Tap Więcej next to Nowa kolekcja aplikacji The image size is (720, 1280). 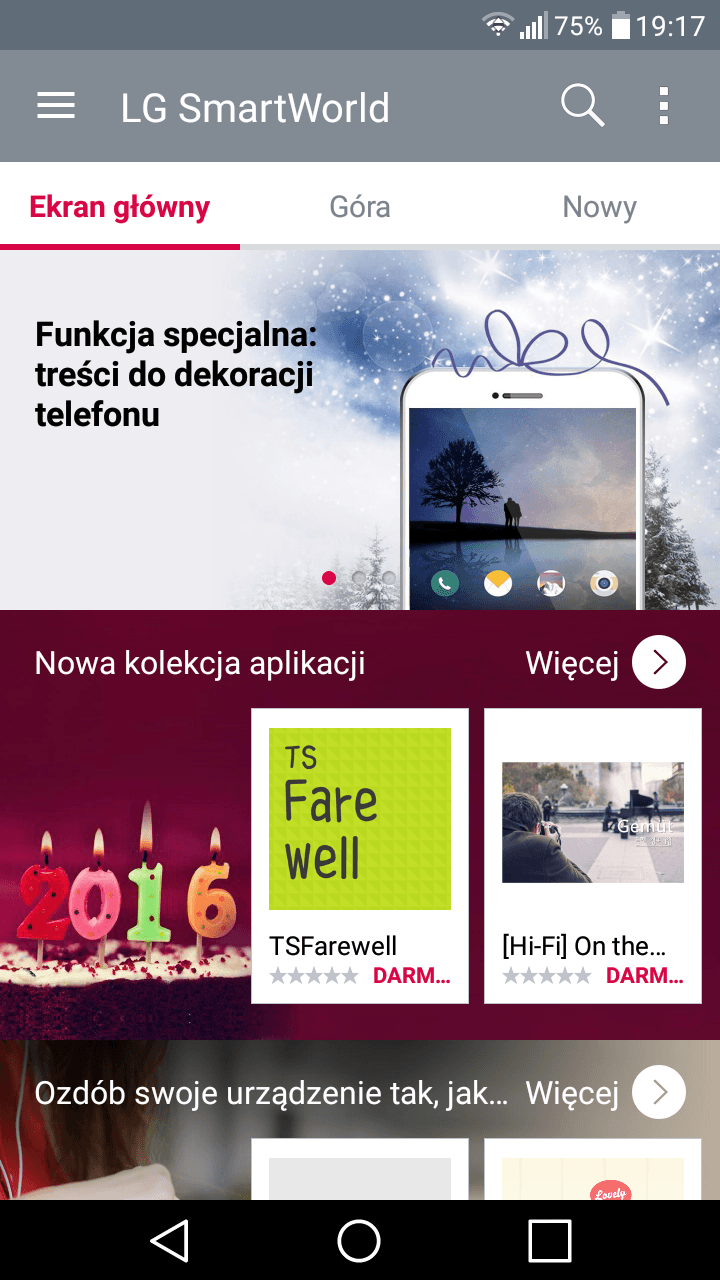coord(606,662)
